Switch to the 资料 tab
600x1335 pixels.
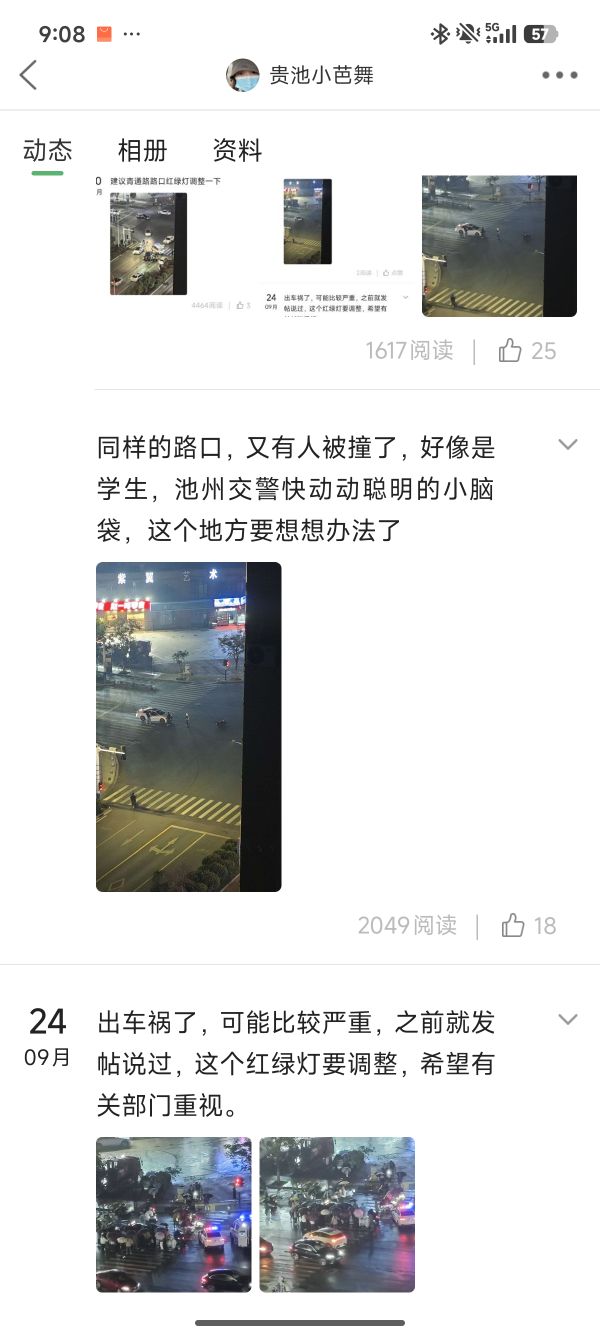click(x=237, y=150)
